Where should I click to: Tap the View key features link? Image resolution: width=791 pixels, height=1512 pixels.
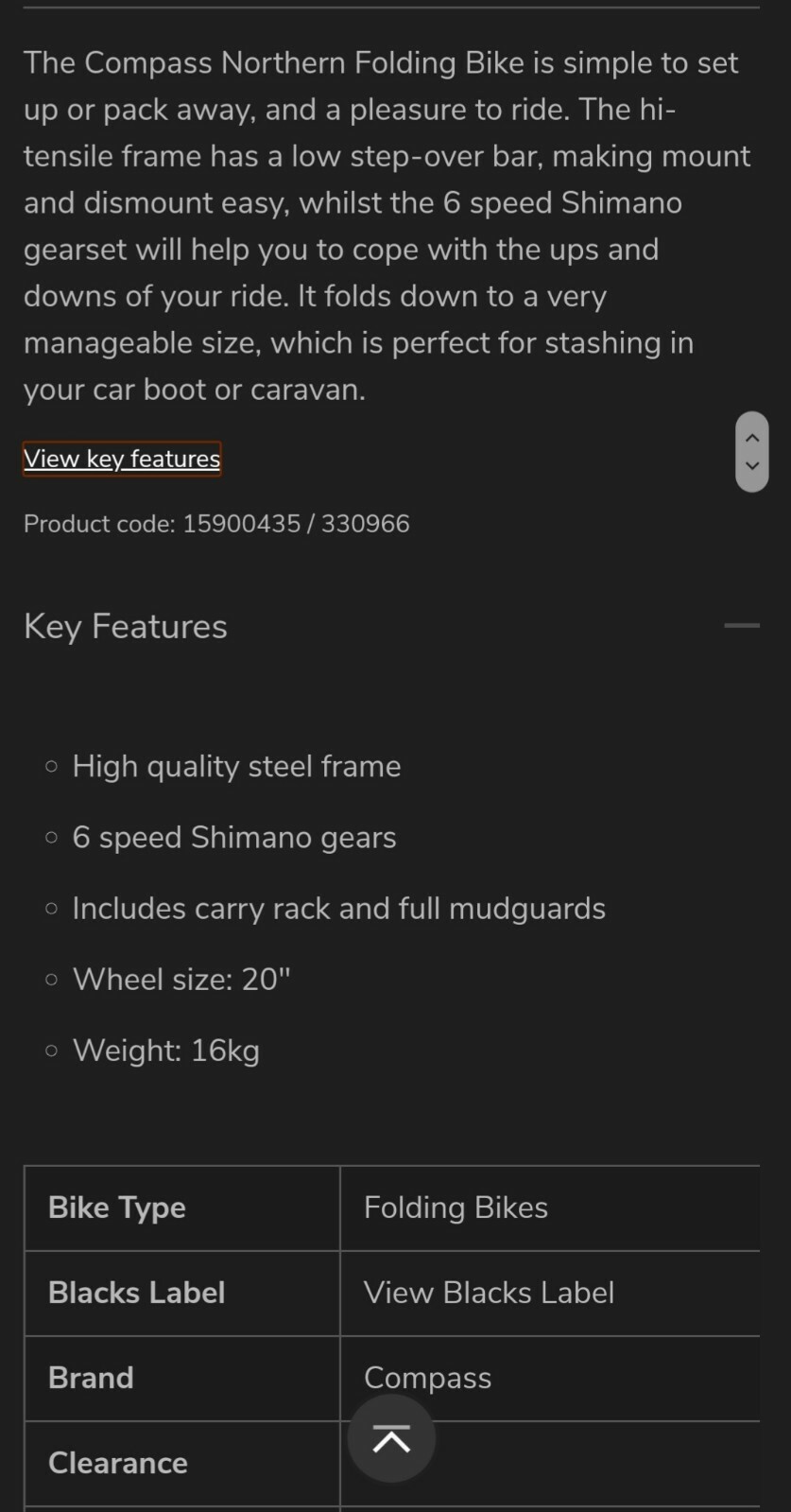click(x=122, y=459)
